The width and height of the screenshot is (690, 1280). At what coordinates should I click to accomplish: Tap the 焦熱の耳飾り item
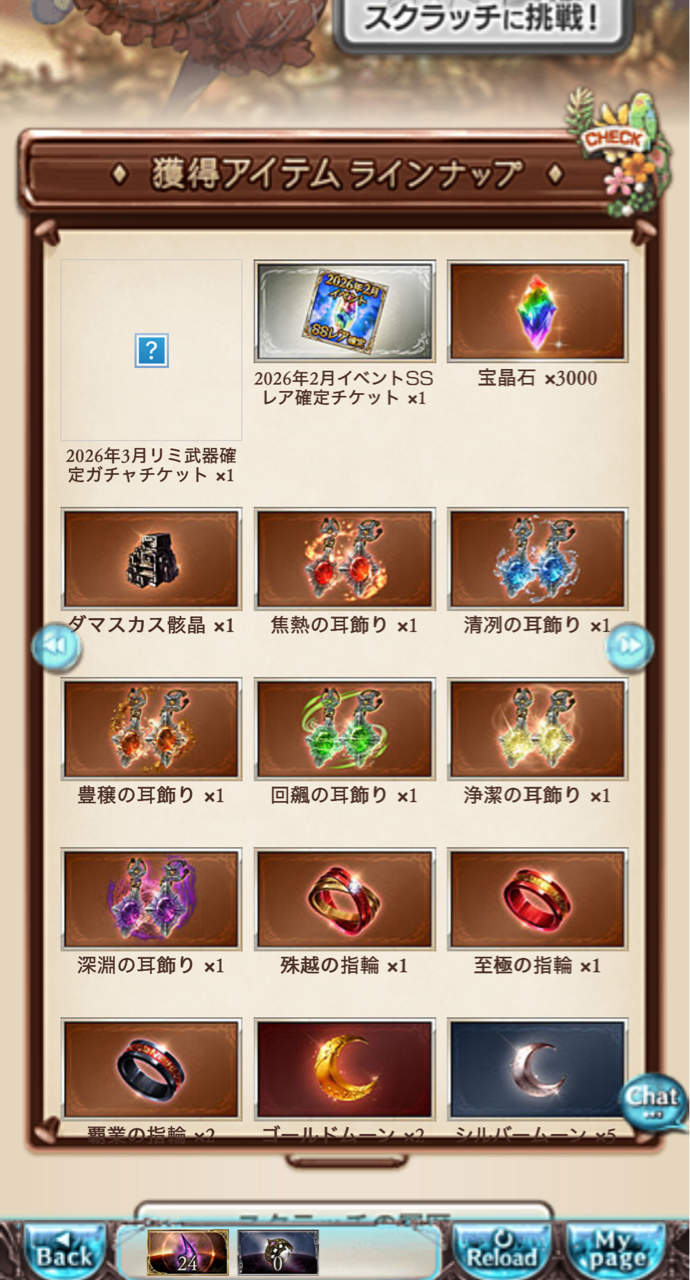click(344, 559)
